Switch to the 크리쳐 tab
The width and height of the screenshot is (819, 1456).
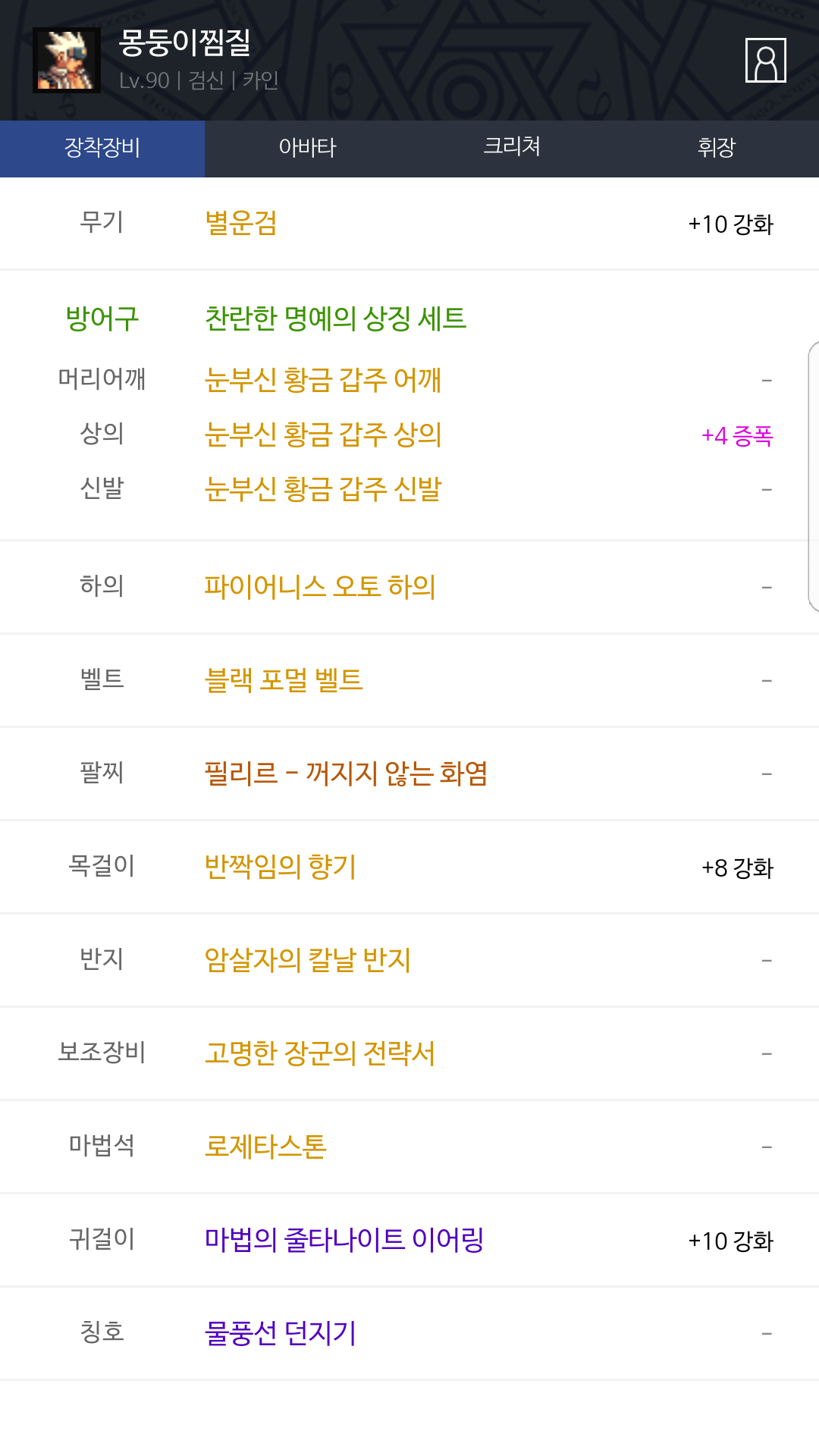tap(512, 148)
